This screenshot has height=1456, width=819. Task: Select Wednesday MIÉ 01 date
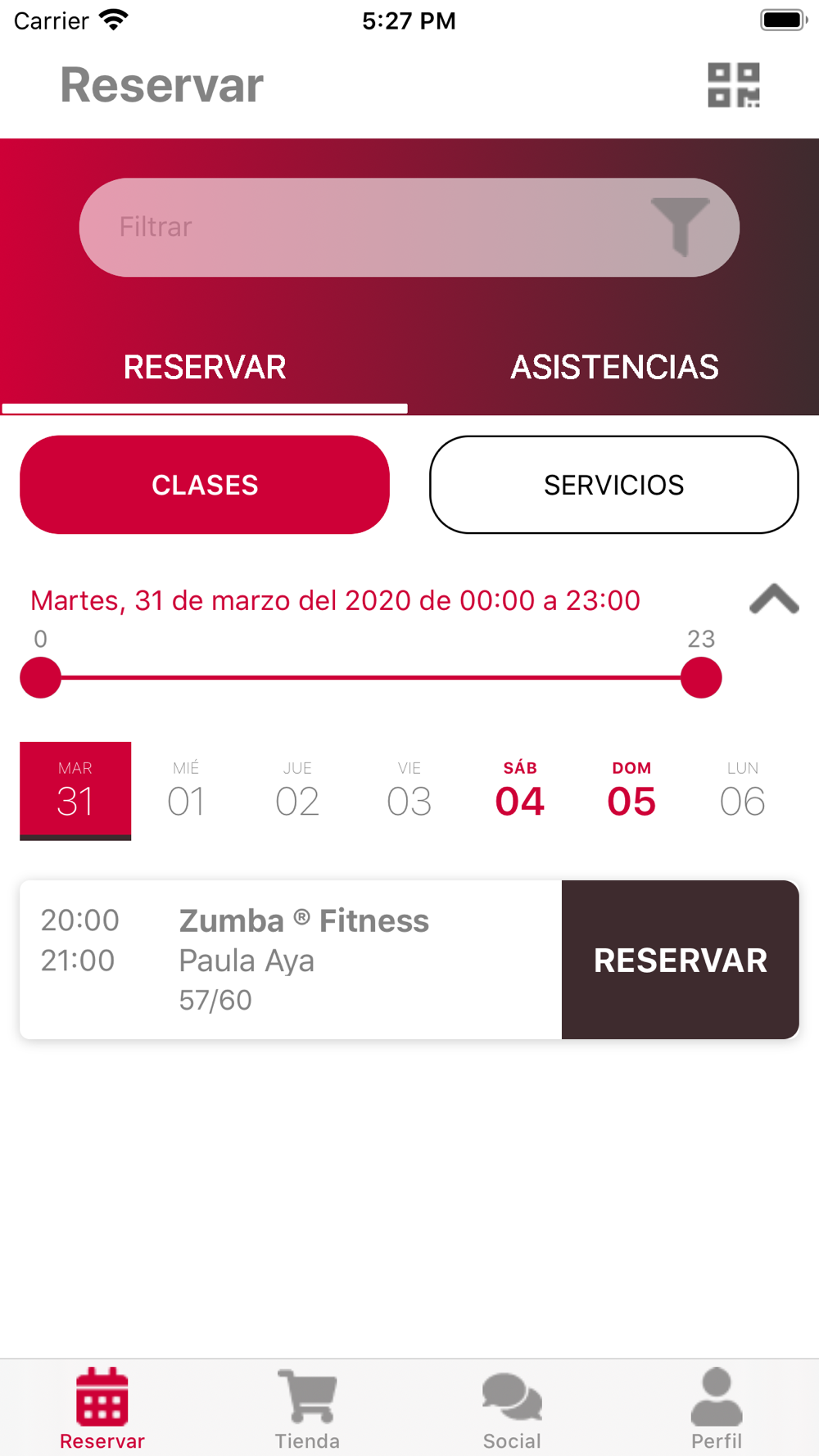tap(187, 791)
